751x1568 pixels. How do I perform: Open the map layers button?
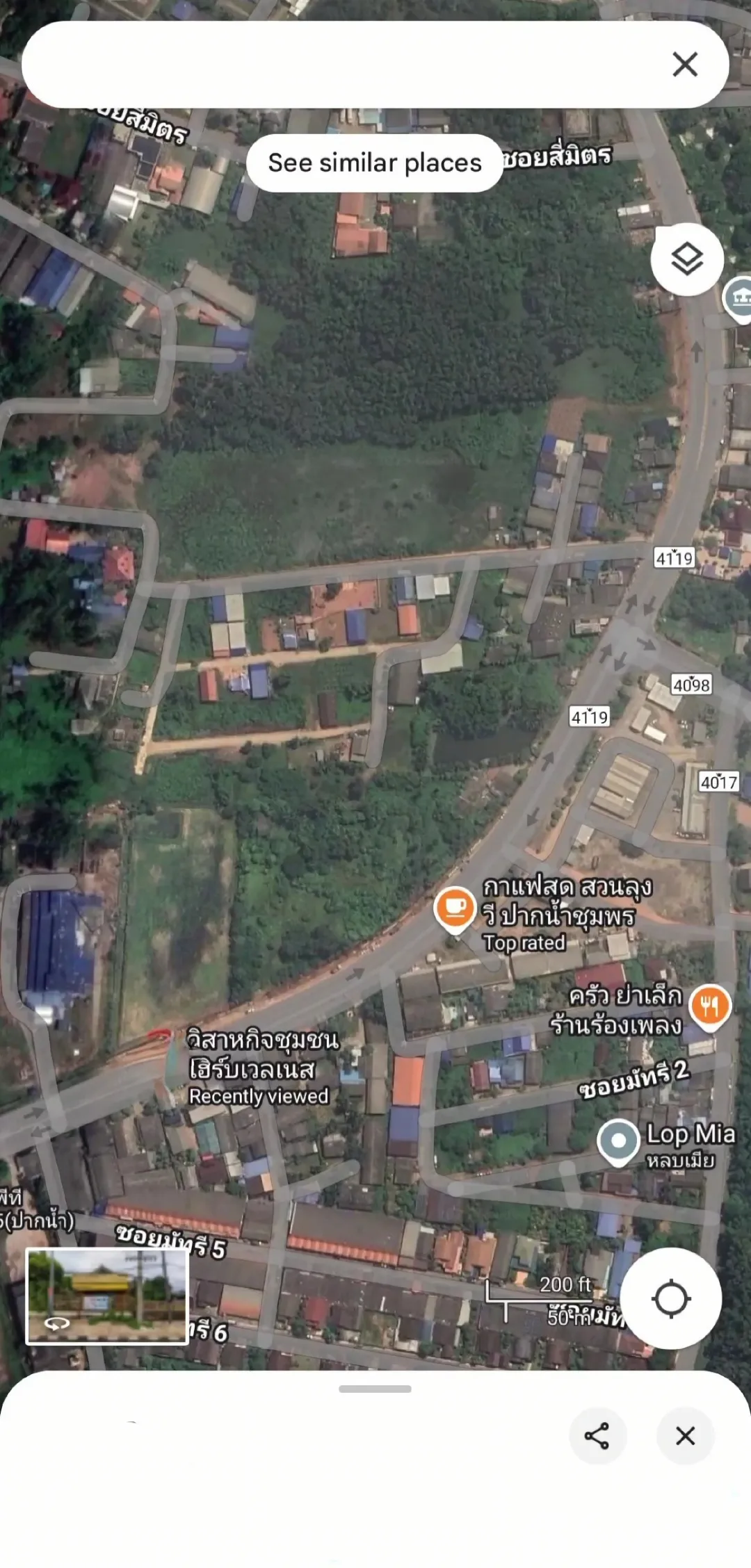pyautogui.click(x=687, y=259)
